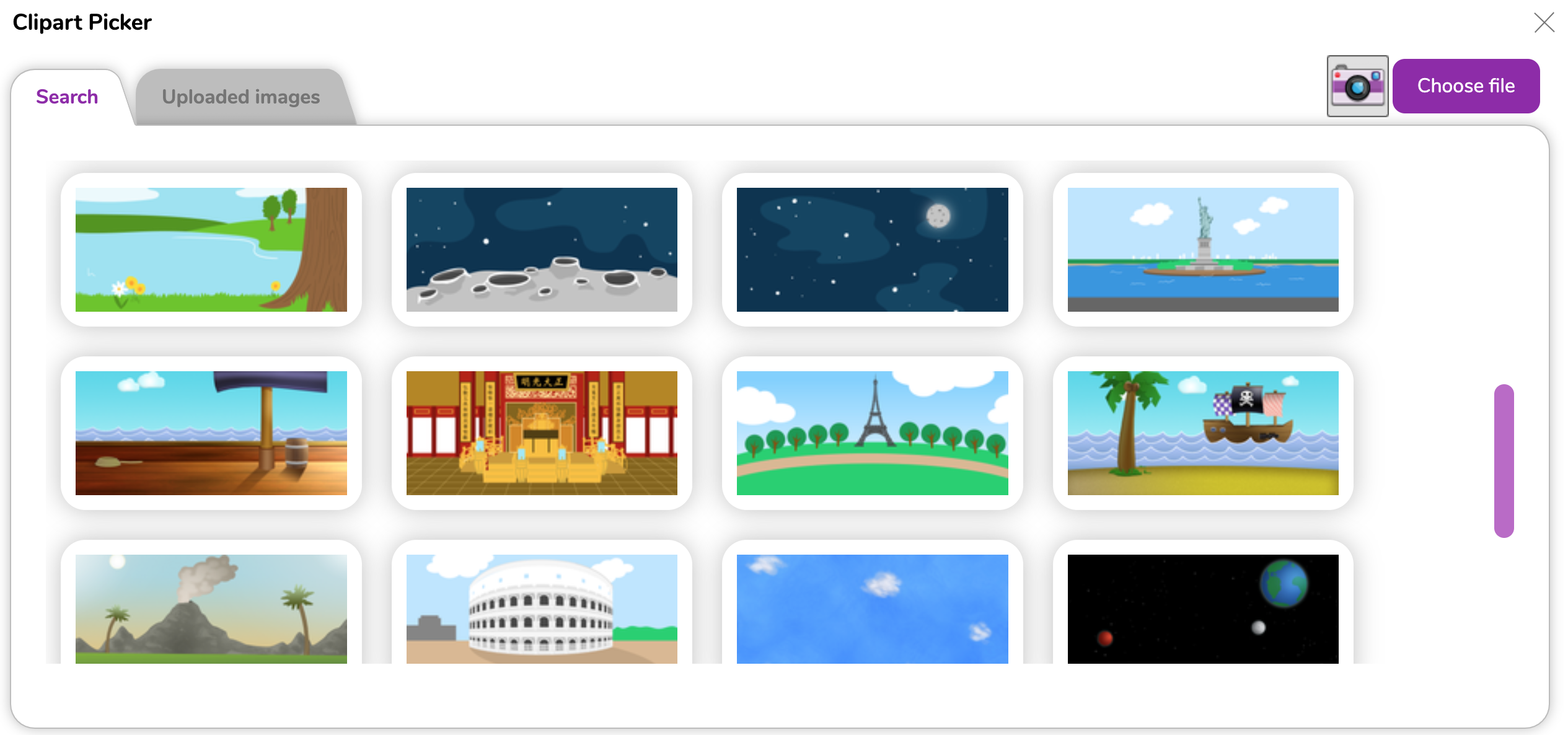This screenshot has height=735, width=1568.
Task: Select the lake and tree background
Action: pos(211,249)
